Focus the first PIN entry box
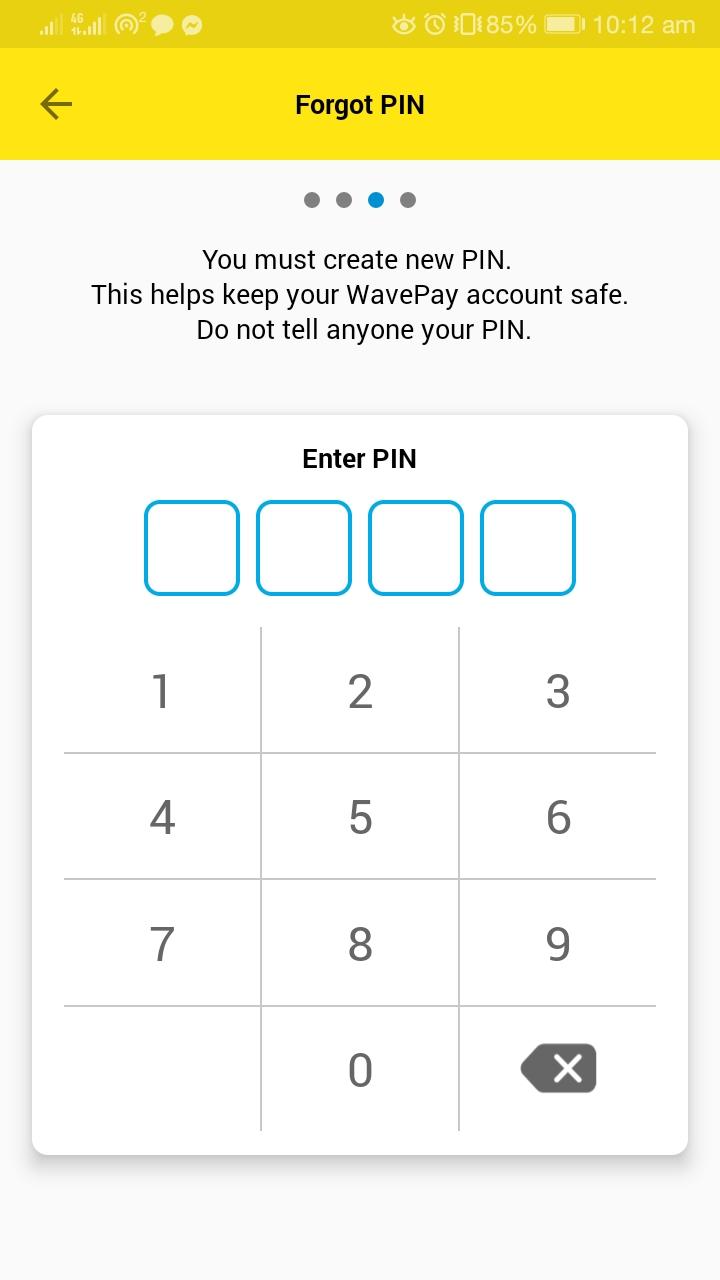Viewport: 720px width, 1280px height. (x=192, y=548)
